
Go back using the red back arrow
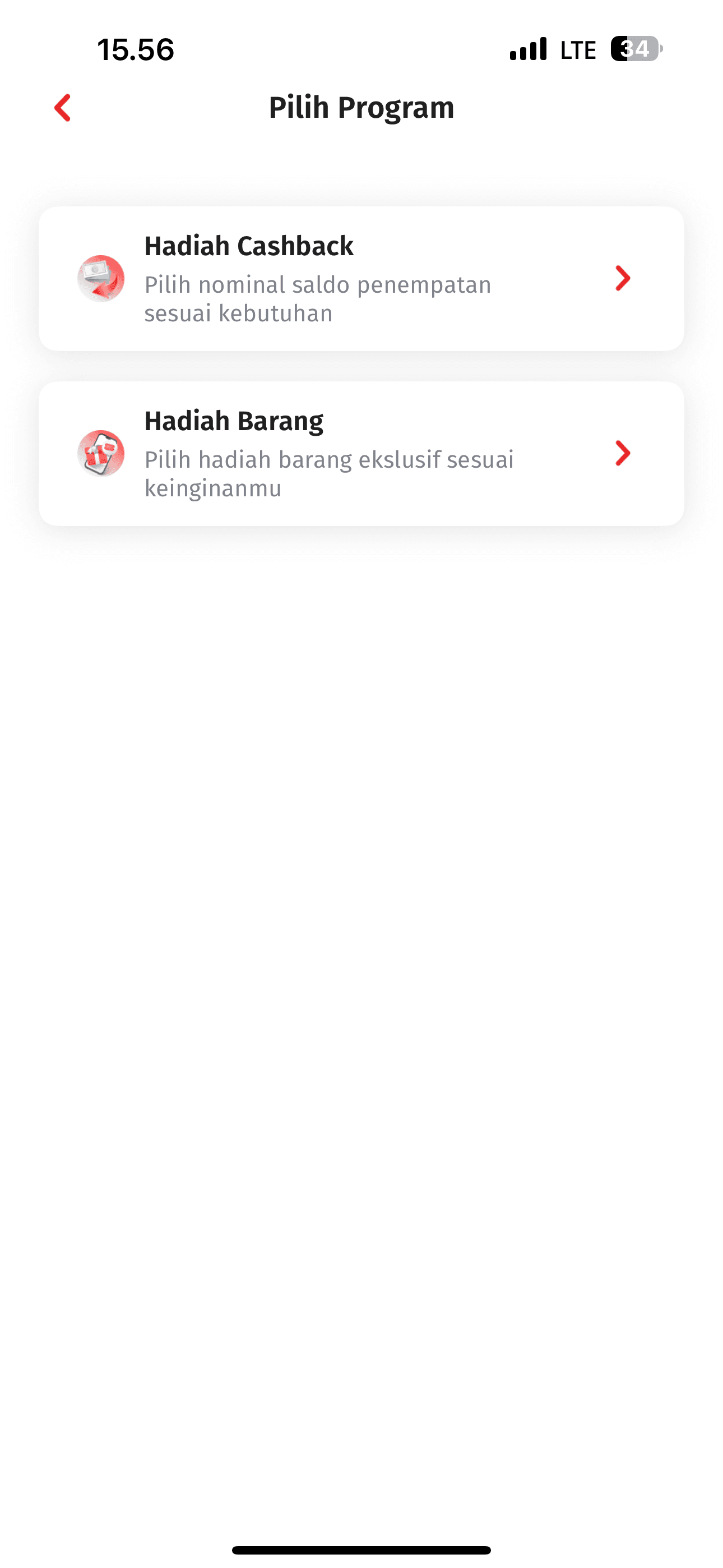[x=63, y=108]
